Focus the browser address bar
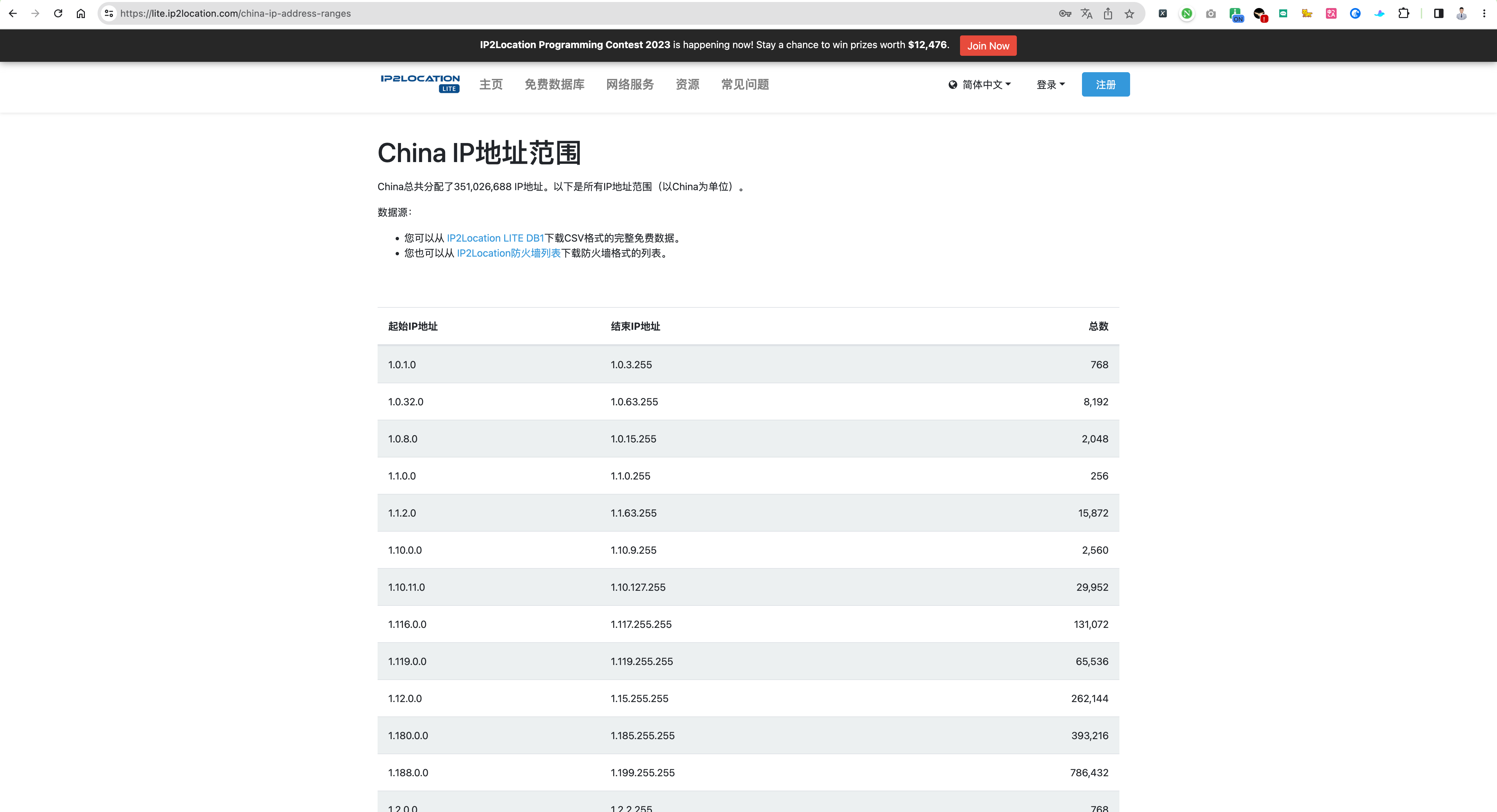 click(581, 13)
